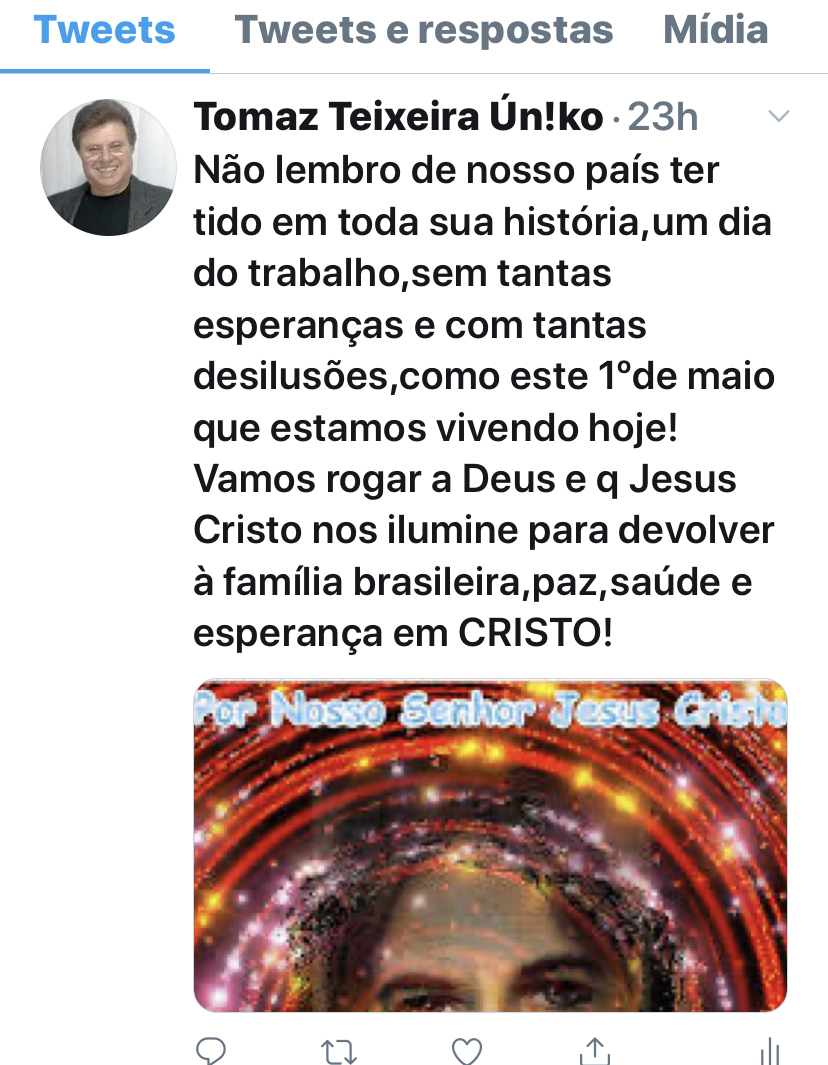
Task: Retweet the 1º de maio tweet
Action: (338, 1050)
